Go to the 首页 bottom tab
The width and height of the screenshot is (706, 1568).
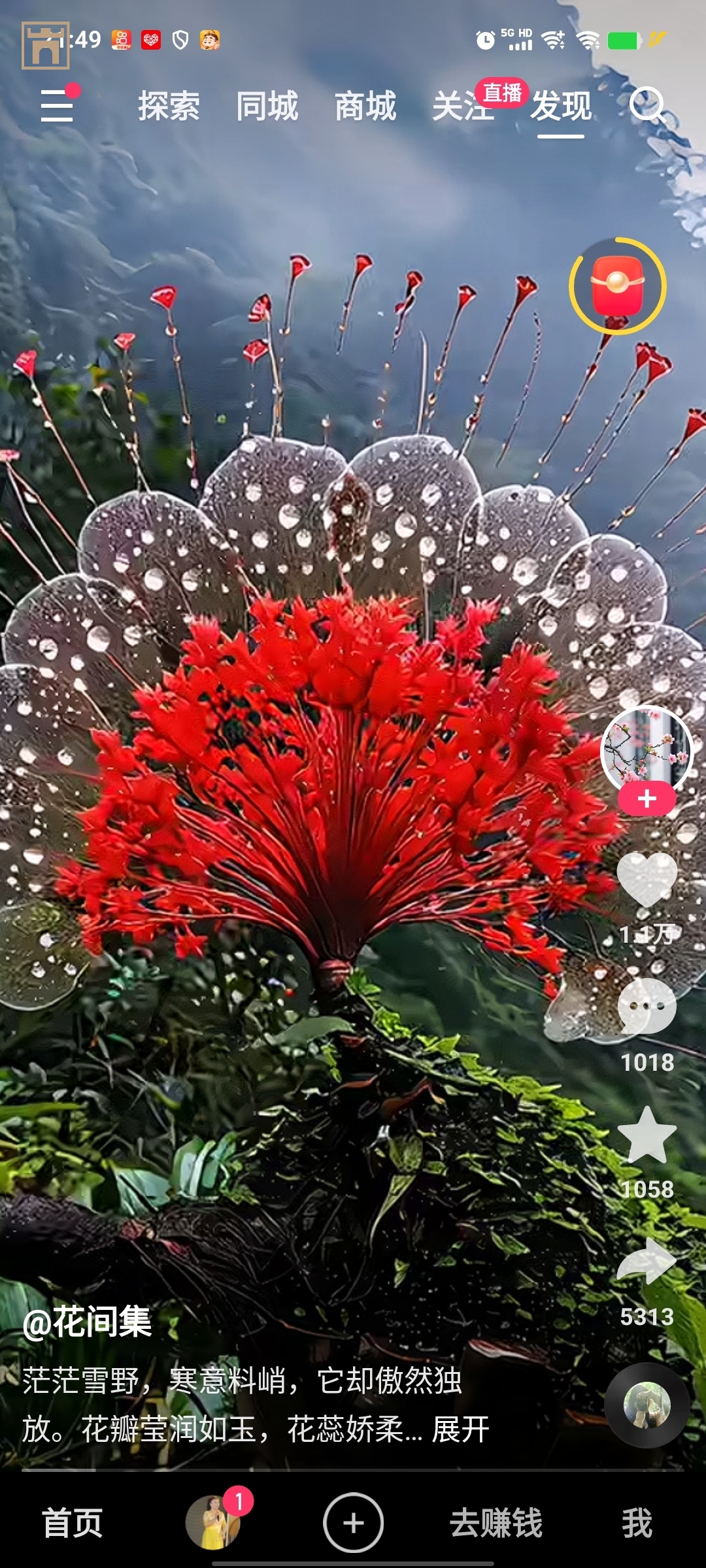point(73,1523)
